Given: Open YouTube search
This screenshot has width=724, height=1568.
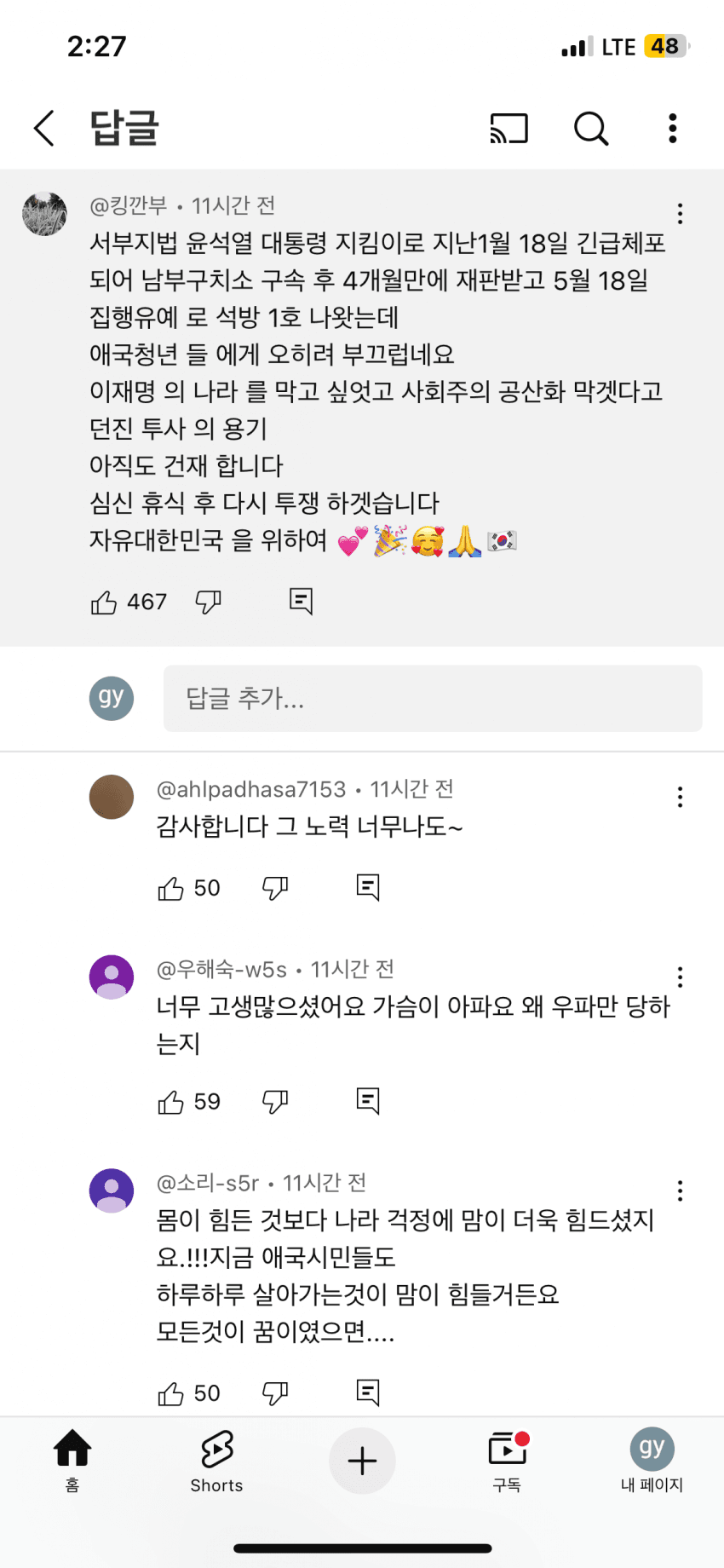Looking at the screenshot, I should [x=591, y=130].
